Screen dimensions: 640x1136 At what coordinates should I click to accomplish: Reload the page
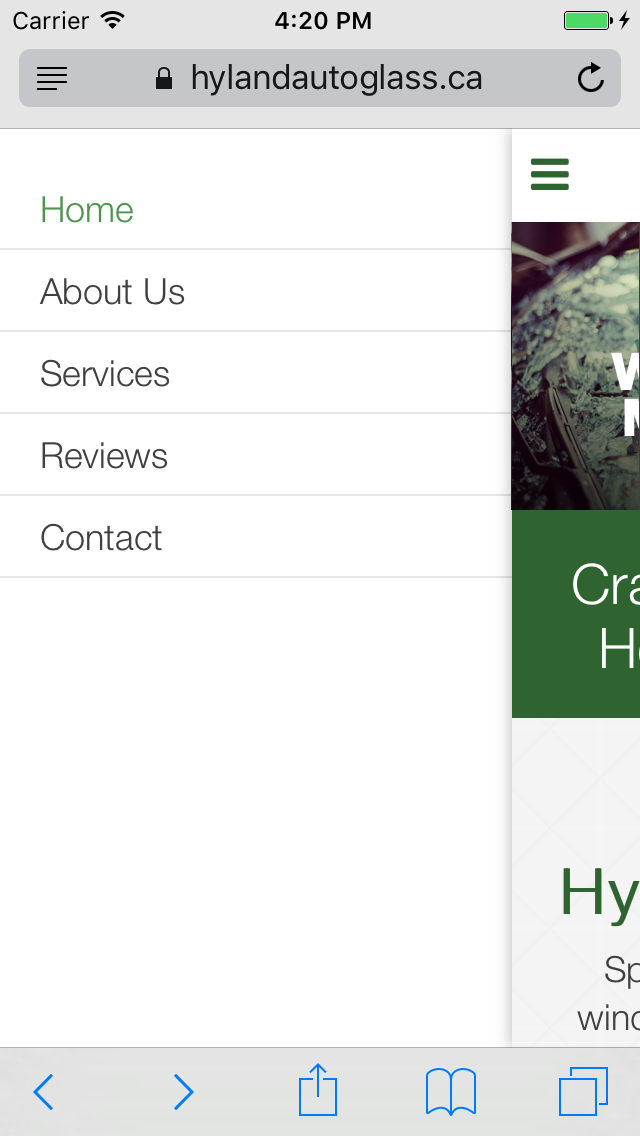point(591,78)
